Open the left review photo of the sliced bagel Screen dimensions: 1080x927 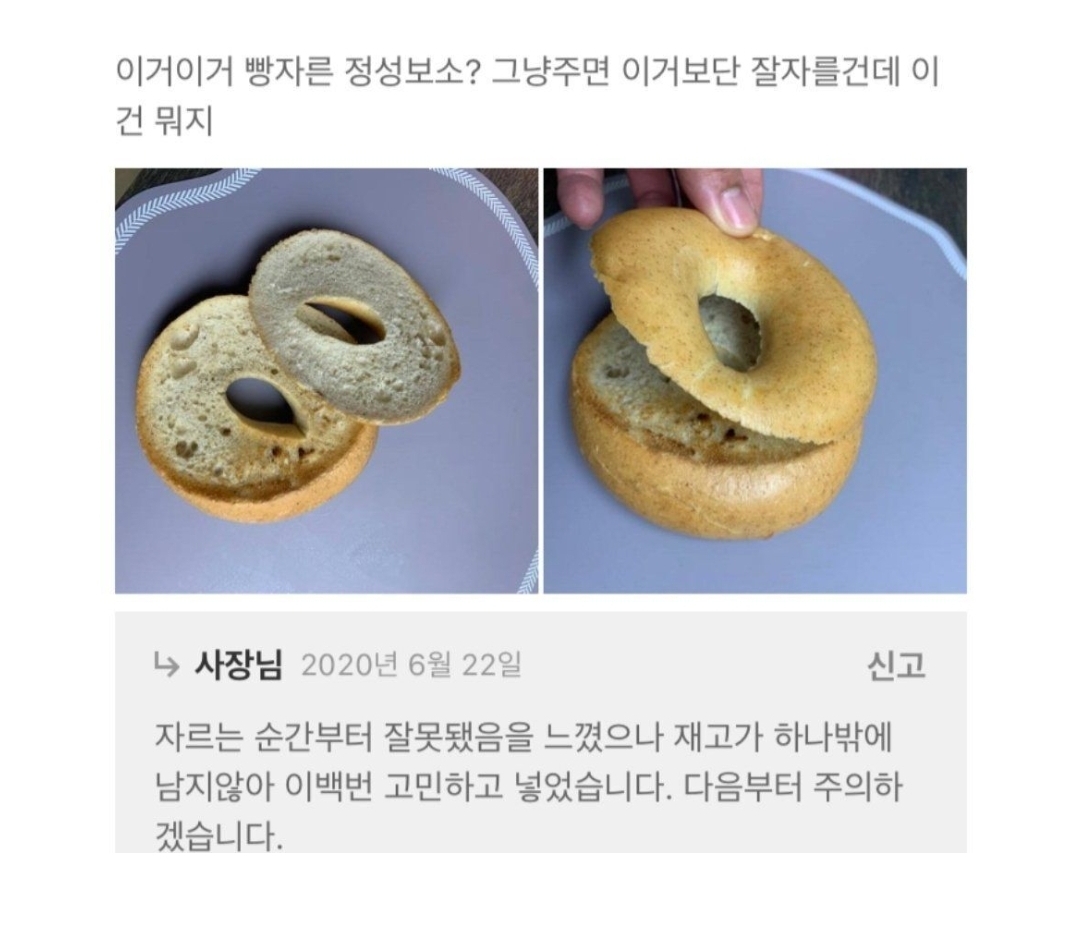point(326,380)
